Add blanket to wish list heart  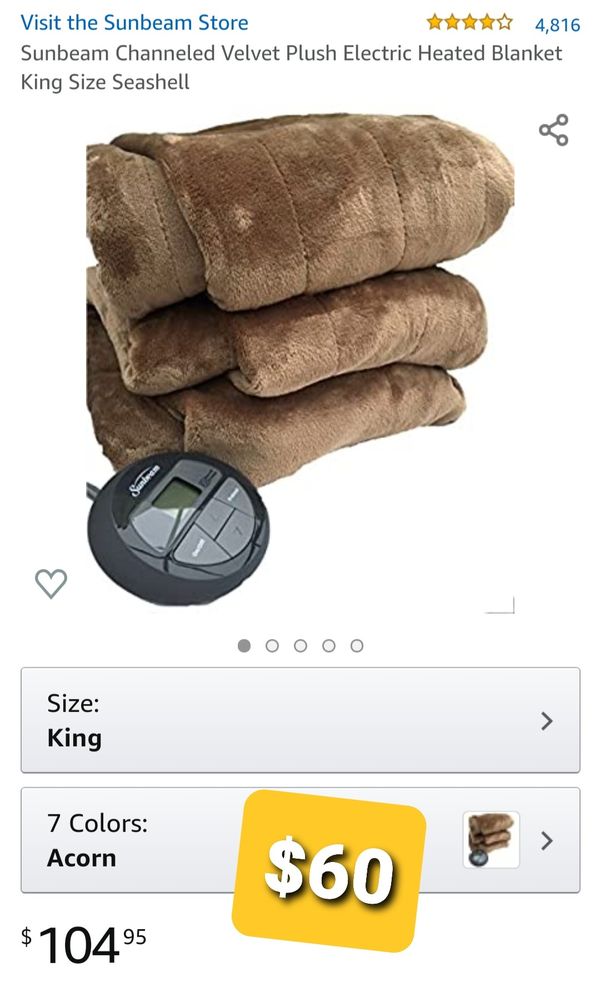(x=51, y=584)
